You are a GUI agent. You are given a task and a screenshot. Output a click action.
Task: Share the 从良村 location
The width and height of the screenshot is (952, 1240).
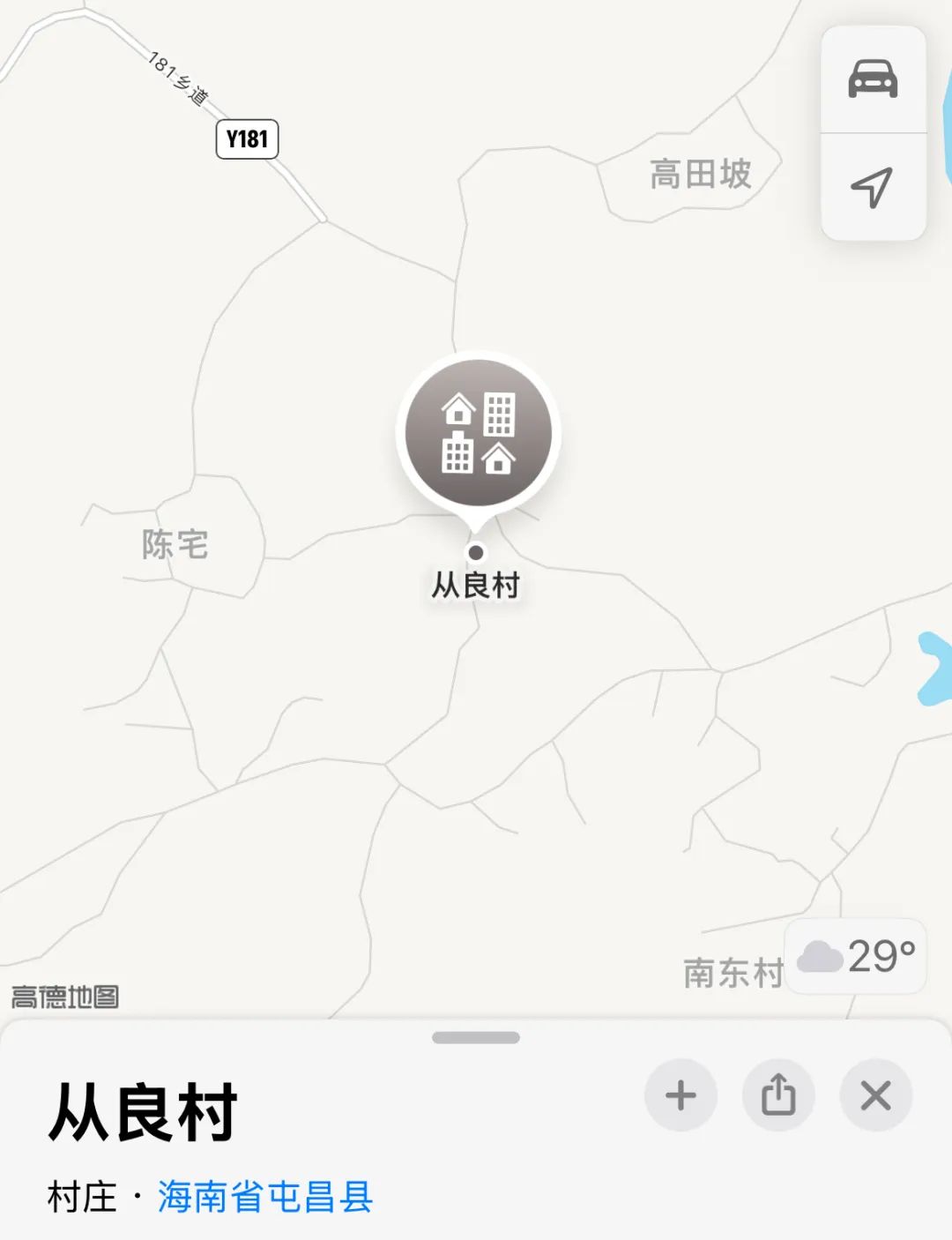pos(778,1096)
